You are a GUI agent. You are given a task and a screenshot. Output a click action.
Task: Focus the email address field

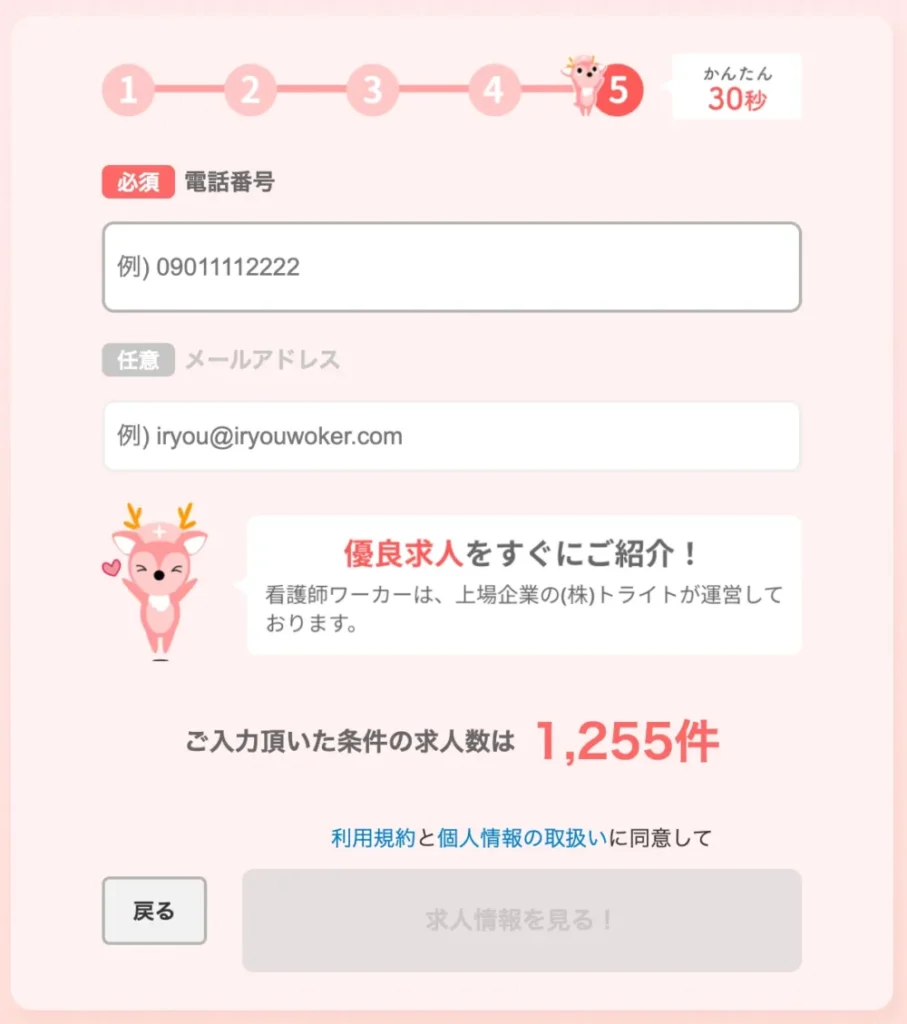(x=451, y=436)
